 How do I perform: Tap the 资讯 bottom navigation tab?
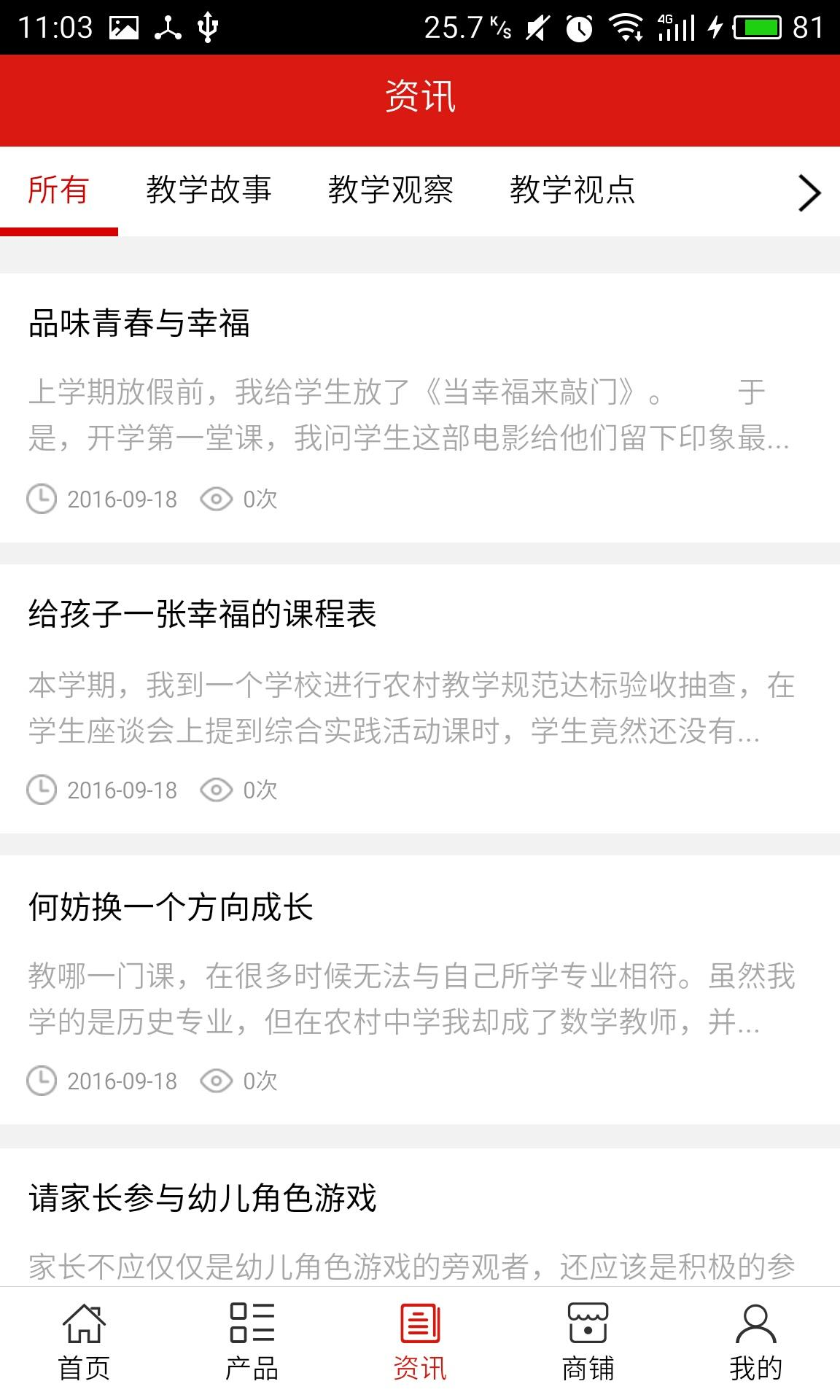420,1343
